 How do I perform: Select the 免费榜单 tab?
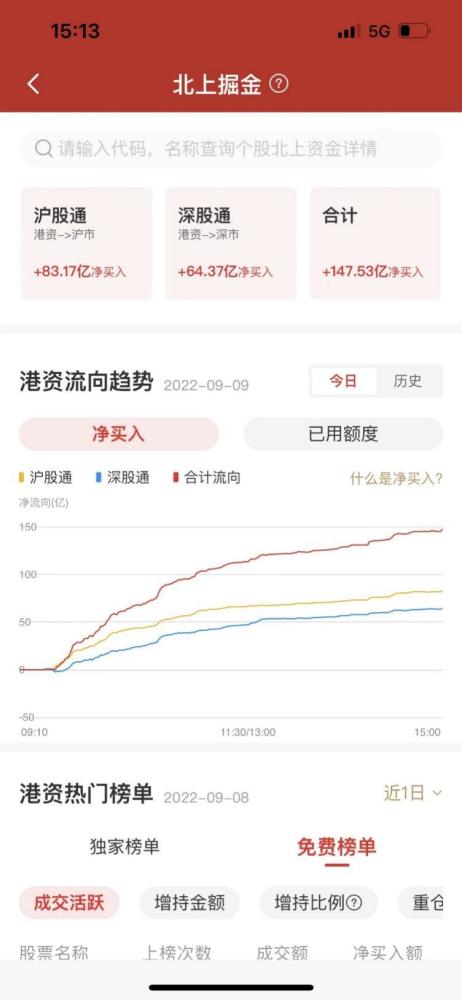coord(336,847)
